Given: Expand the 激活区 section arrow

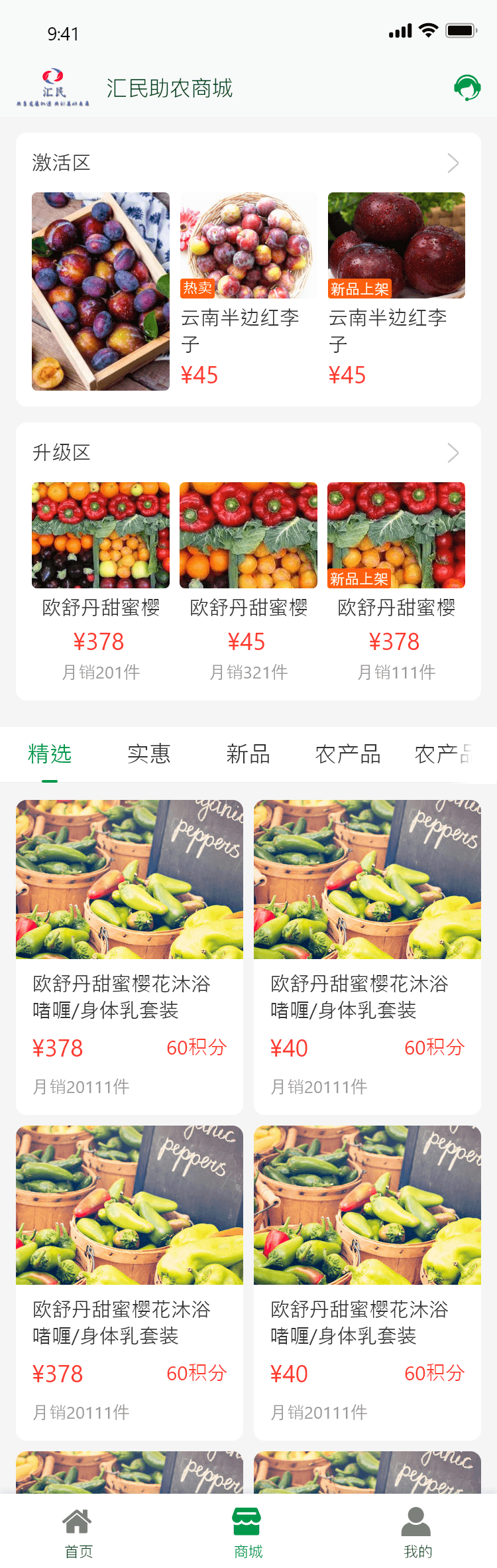Looking at the screenshot, I should pyautogui.click(x=453, y=163).
